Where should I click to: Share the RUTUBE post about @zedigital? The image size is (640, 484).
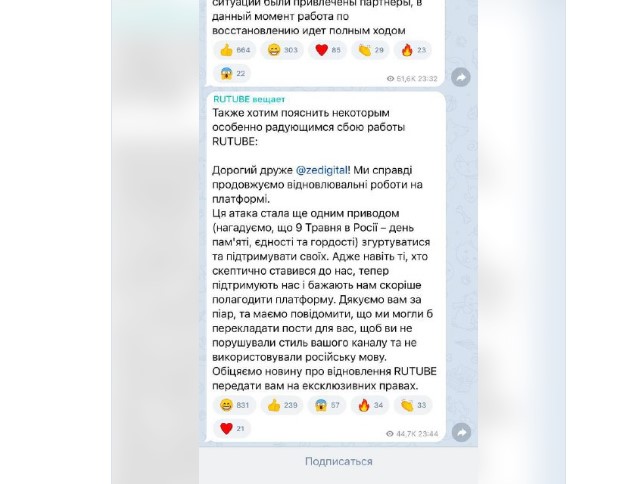click(x=461, y=432)
